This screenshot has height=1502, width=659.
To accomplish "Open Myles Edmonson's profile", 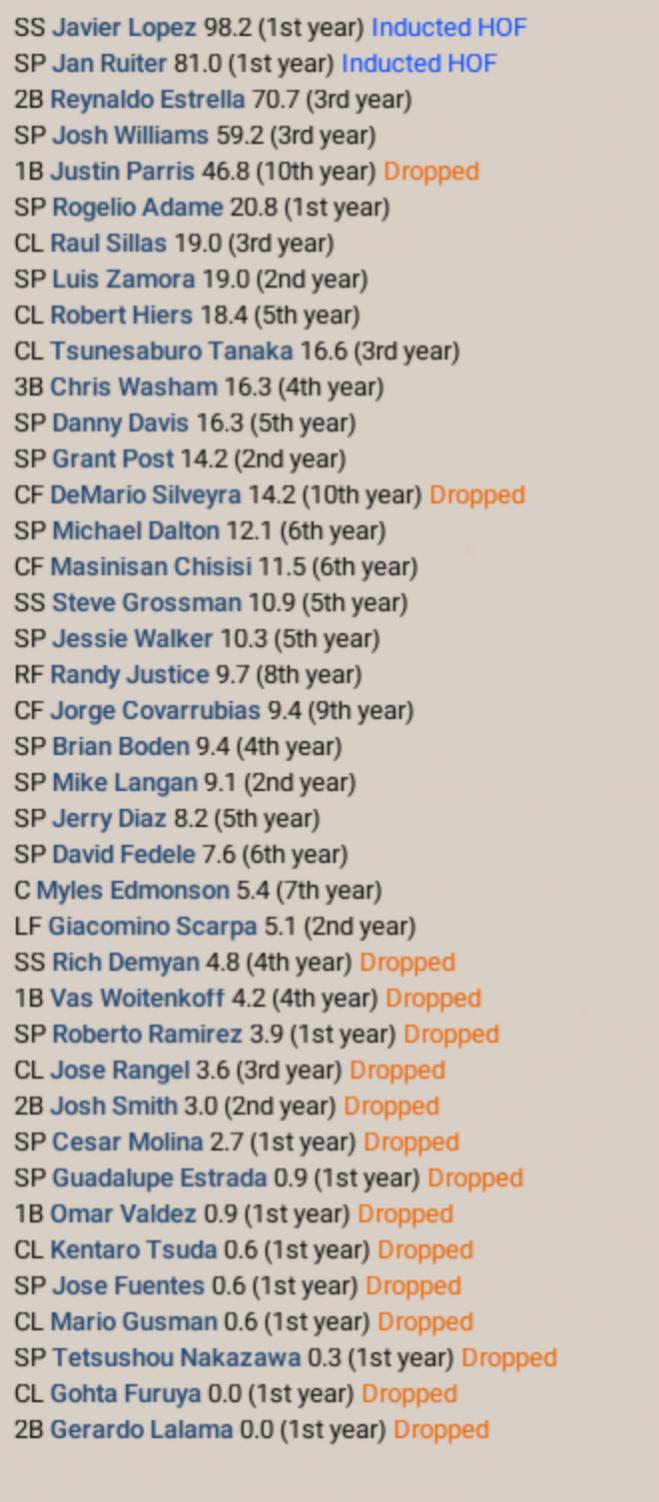I will click(132, 890).
